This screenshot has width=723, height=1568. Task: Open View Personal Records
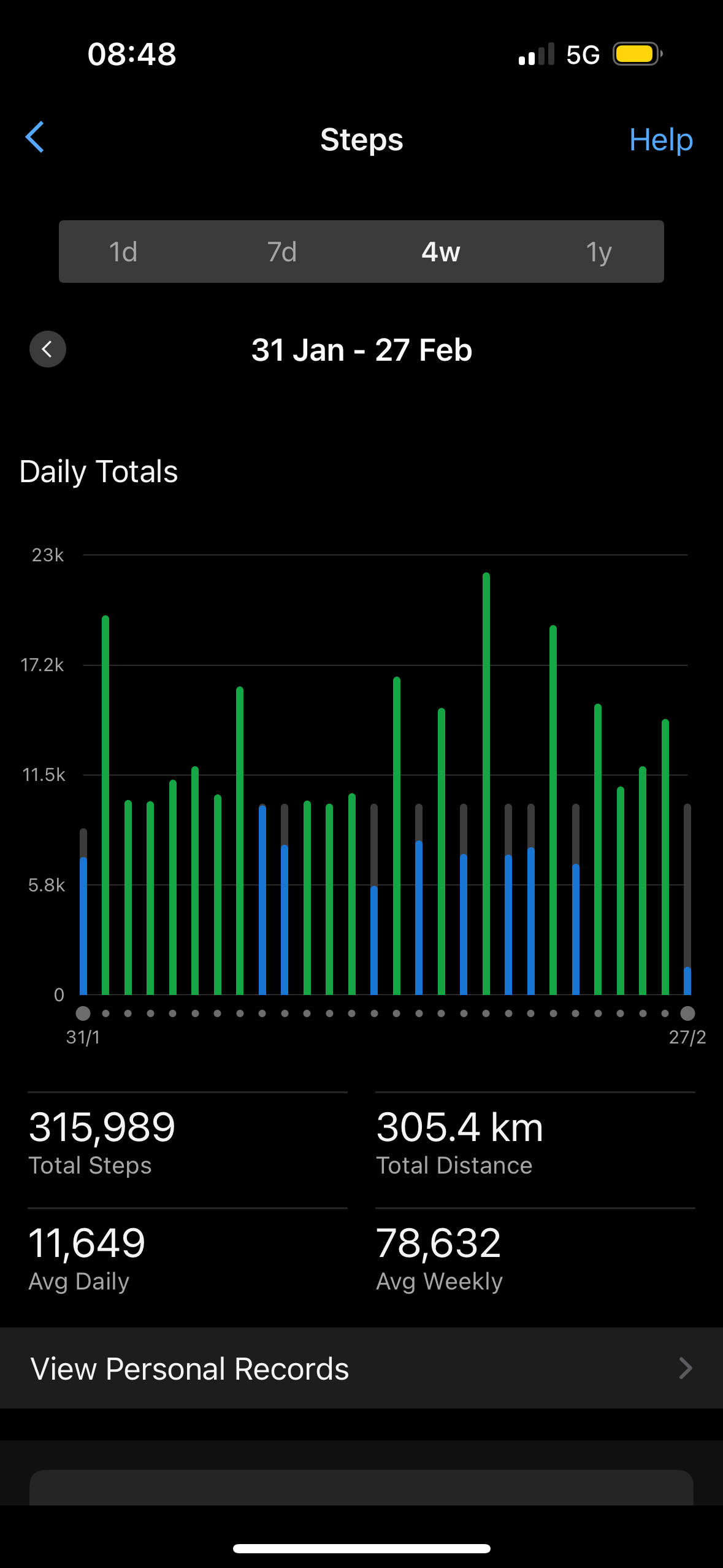point(361,1369)
